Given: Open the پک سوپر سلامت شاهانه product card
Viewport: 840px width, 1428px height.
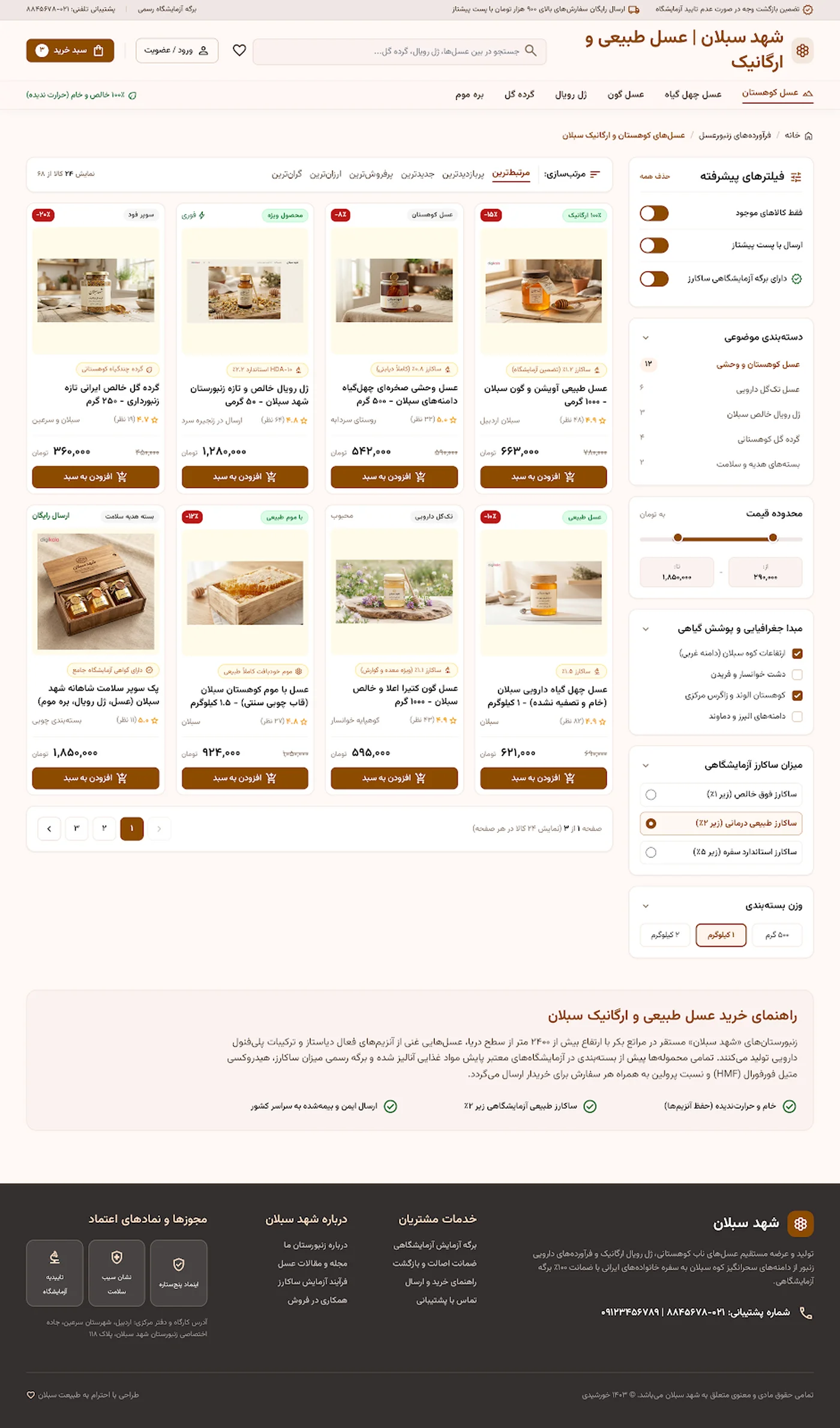Looking at the screenshot, I should click(96, 650).
